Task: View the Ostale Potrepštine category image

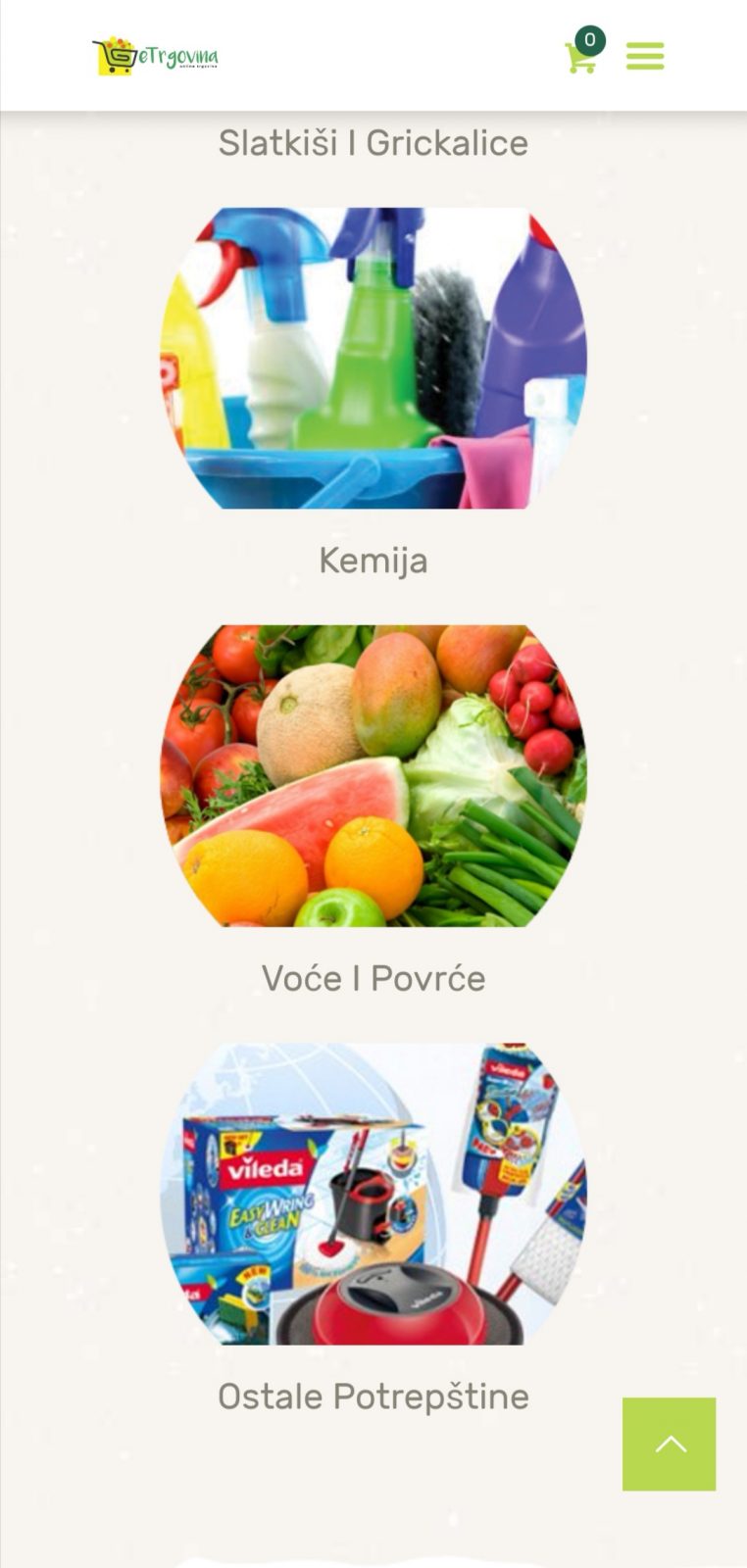Action: (x=373, y=1193)
